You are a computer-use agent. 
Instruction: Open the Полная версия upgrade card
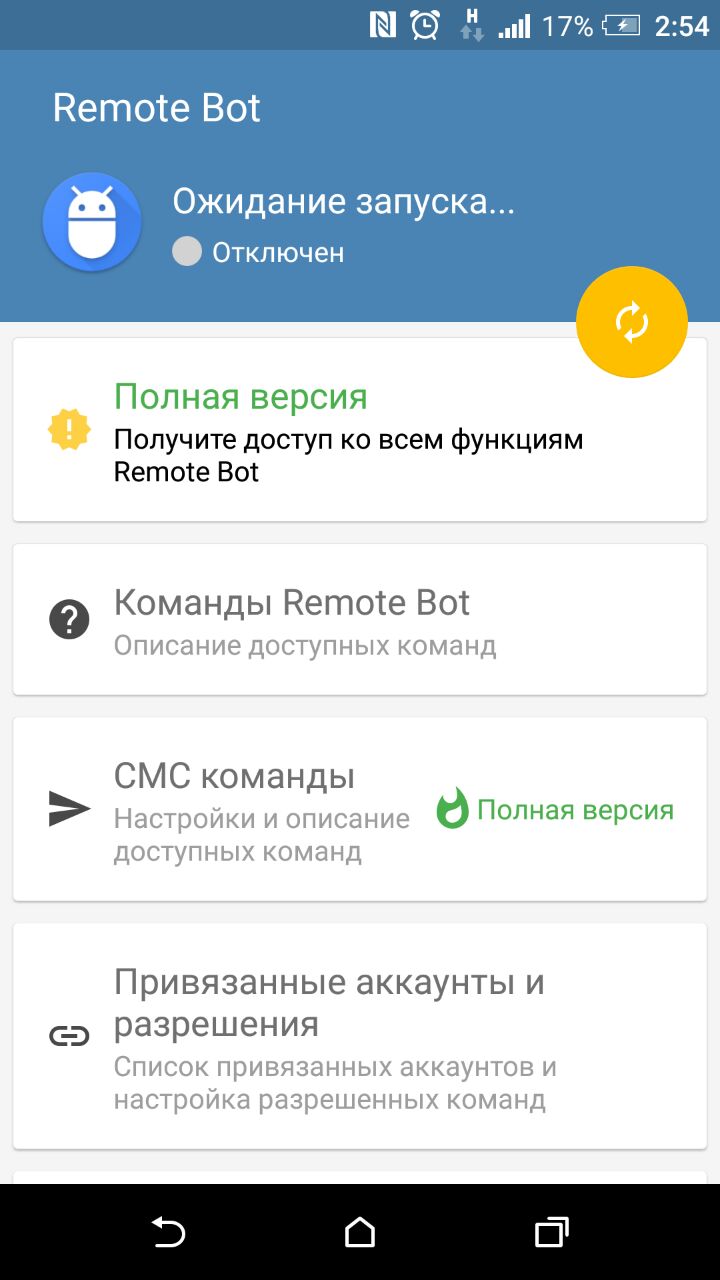[x=360, y=430]
